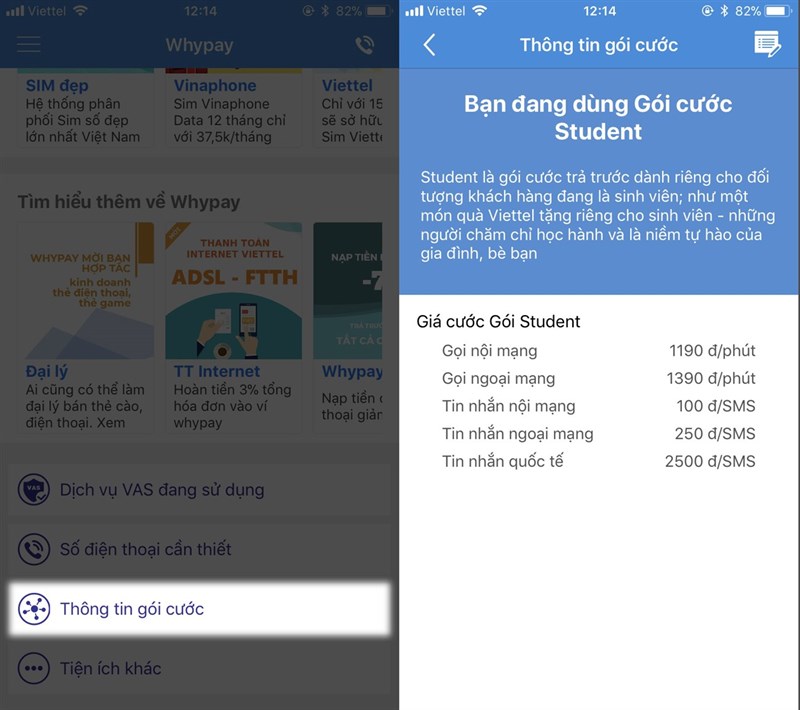The height and width of the screenshot is (710, 800).
Task: Go back from Thông tin gói cước
Action: point(429,45)
